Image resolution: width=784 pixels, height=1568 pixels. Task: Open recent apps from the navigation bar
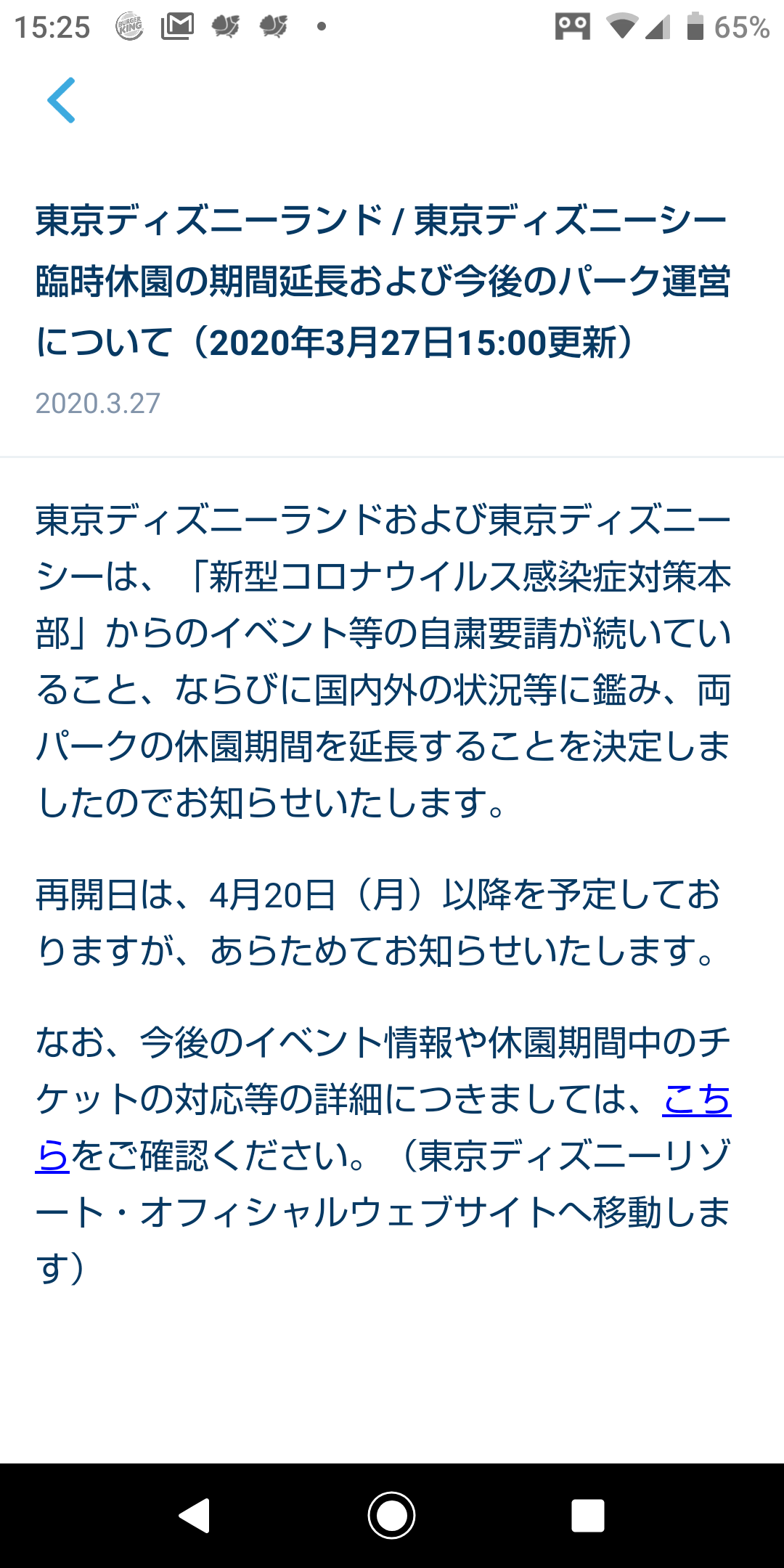(587, 1515)
